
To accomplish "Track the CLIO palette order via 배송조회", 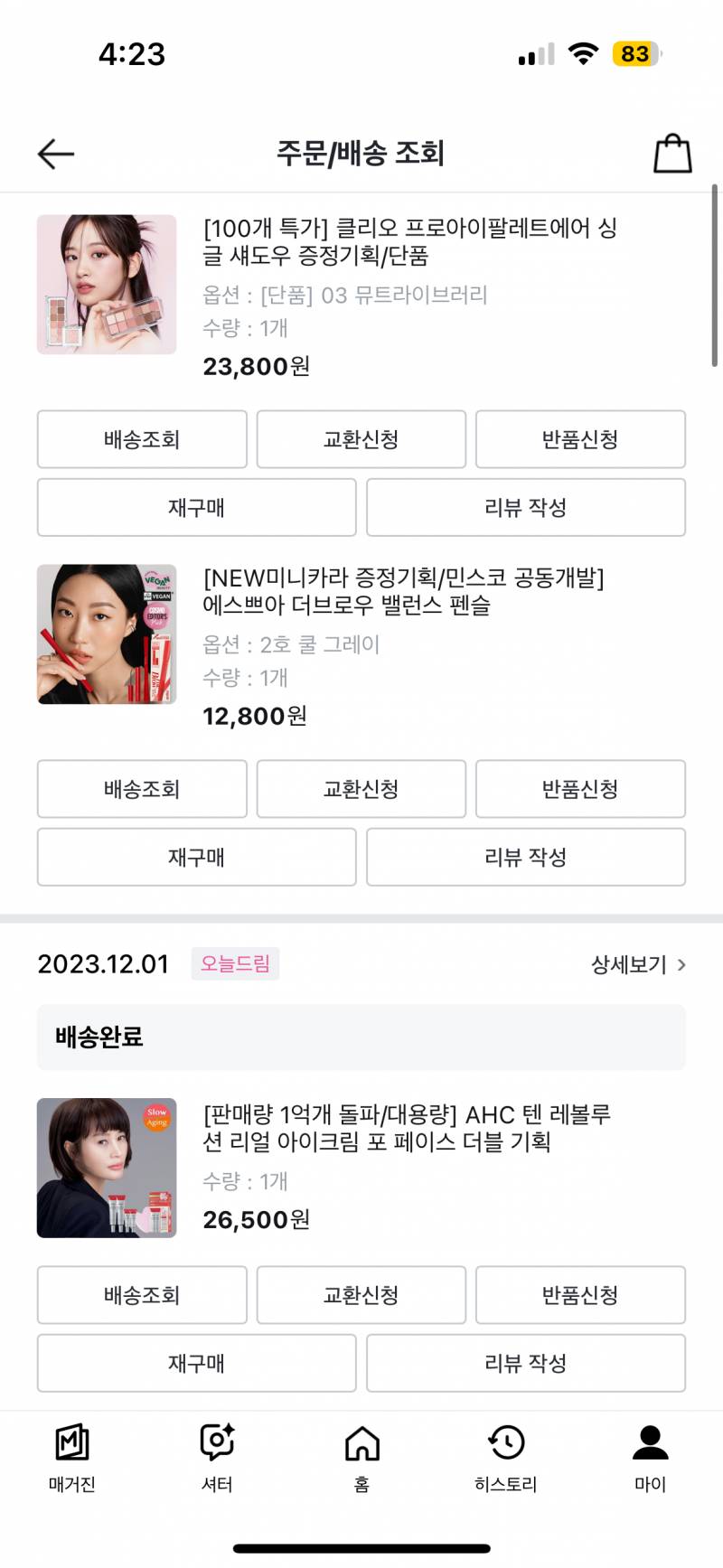I will point(141,439).
